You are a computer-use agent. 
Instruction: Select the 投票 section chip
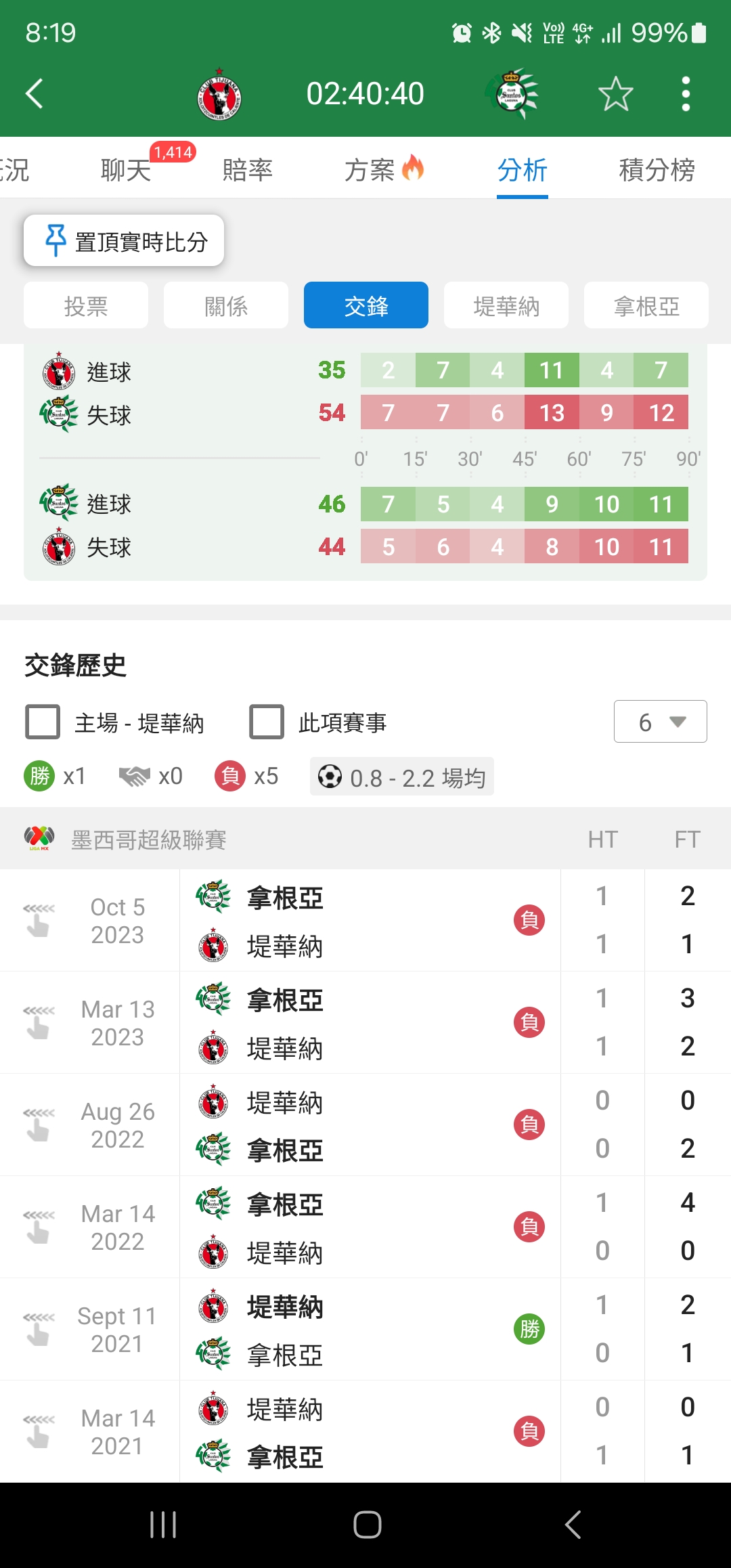86,306
